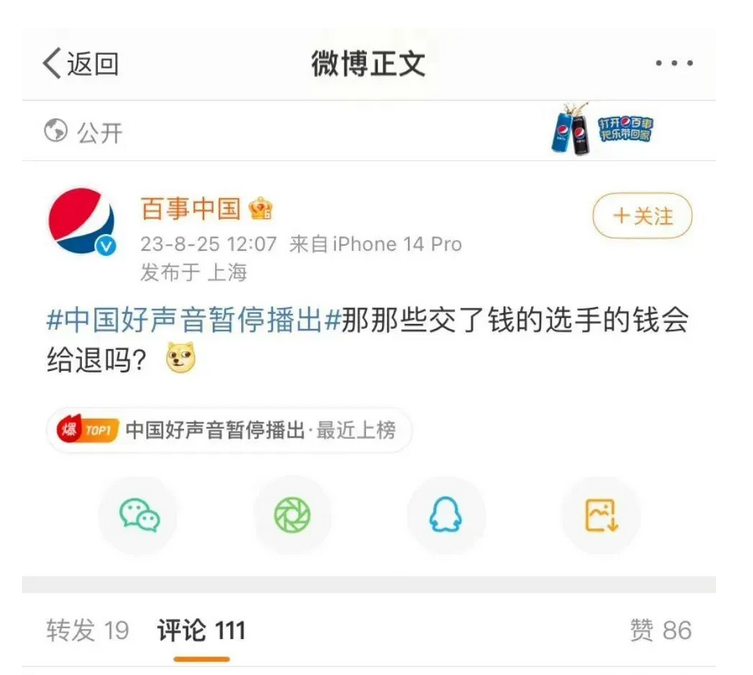Screen dimensions: 753x675
Task: Share the post to WeChat
Action: (139, 515)
